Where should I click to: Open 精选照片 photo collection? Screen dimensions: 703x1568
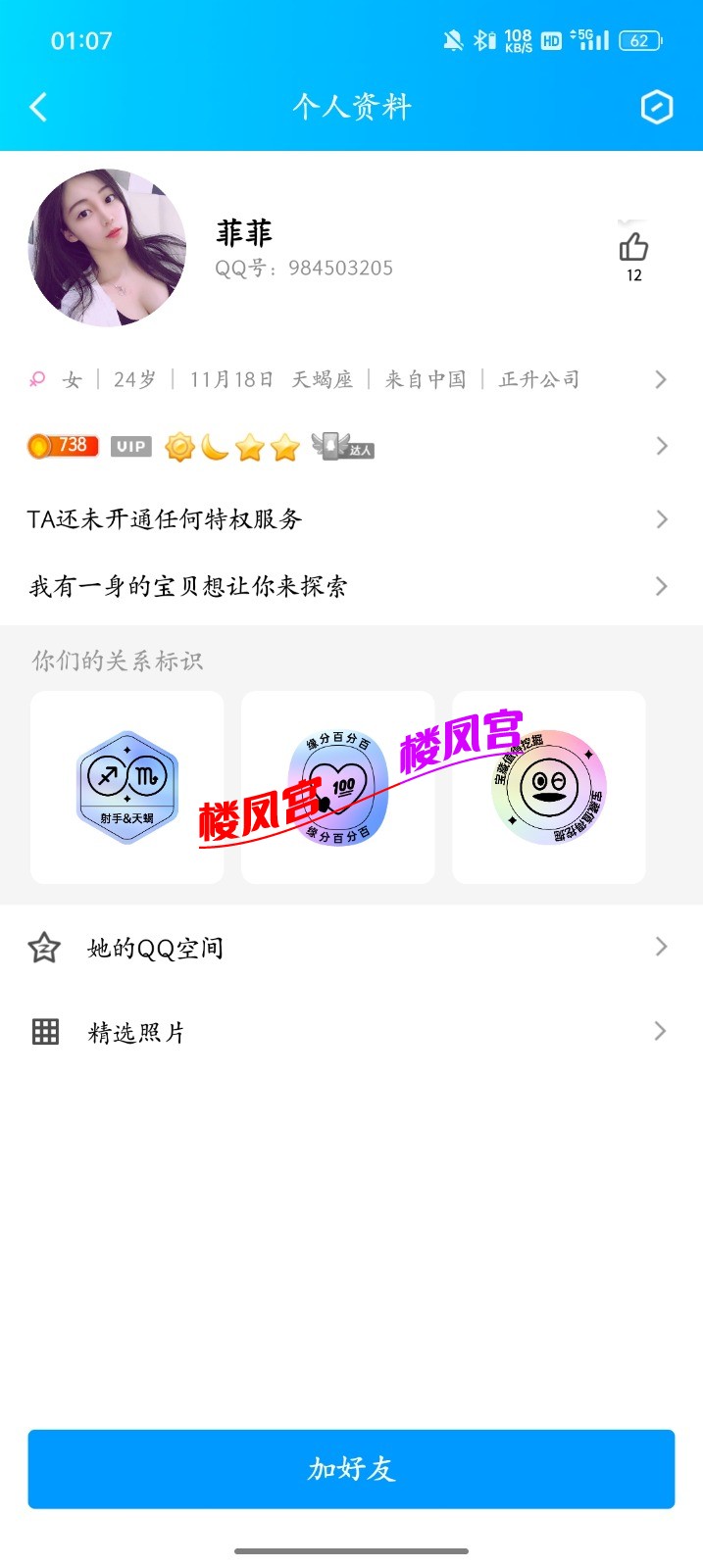[x=351, y=1032]
